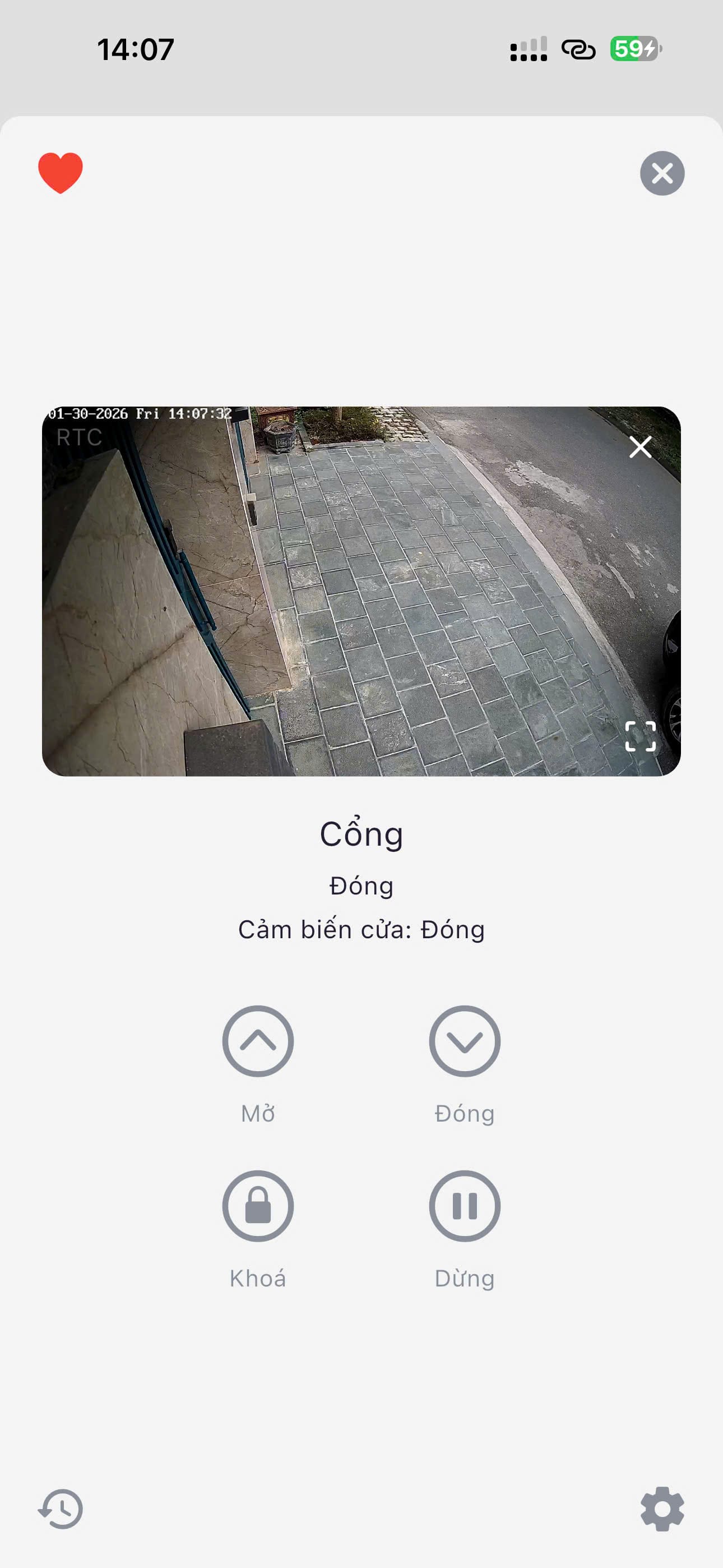Tap Đóng button to close gate
Screen dimensions: 723x1568
465,1041
